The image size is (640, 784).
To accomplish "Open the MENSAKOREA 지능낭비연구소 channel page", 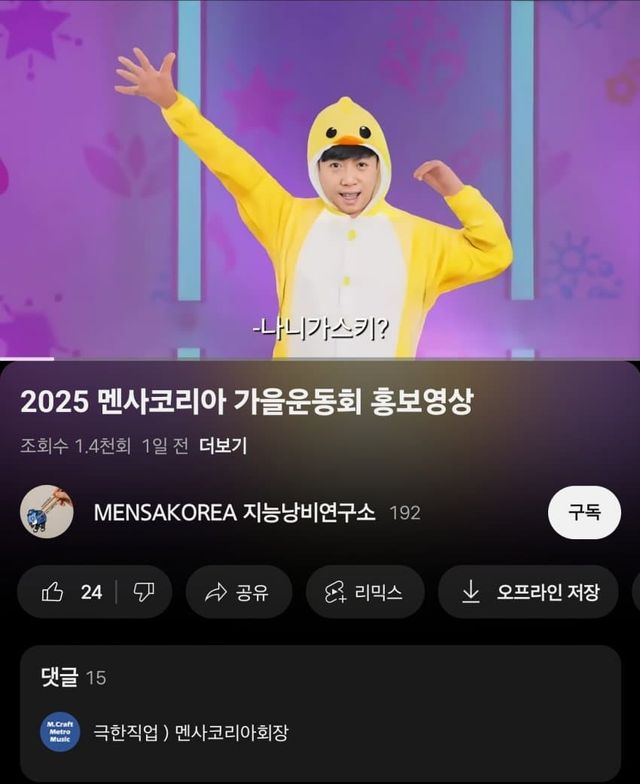I will pos(234,513).
